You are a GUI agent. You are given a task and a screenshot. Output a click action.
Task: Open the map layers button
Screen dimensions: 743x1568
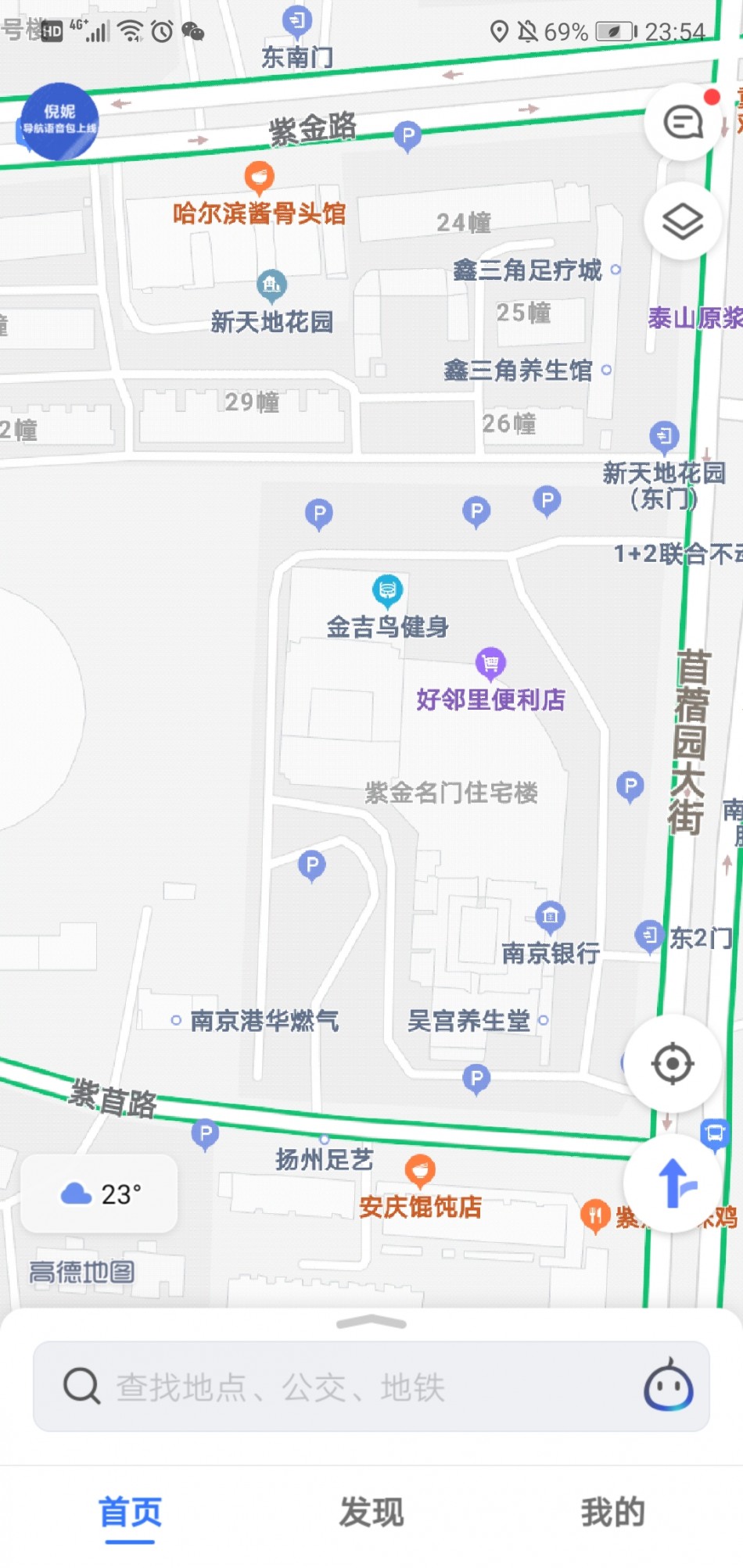click(x=683, y=222)
